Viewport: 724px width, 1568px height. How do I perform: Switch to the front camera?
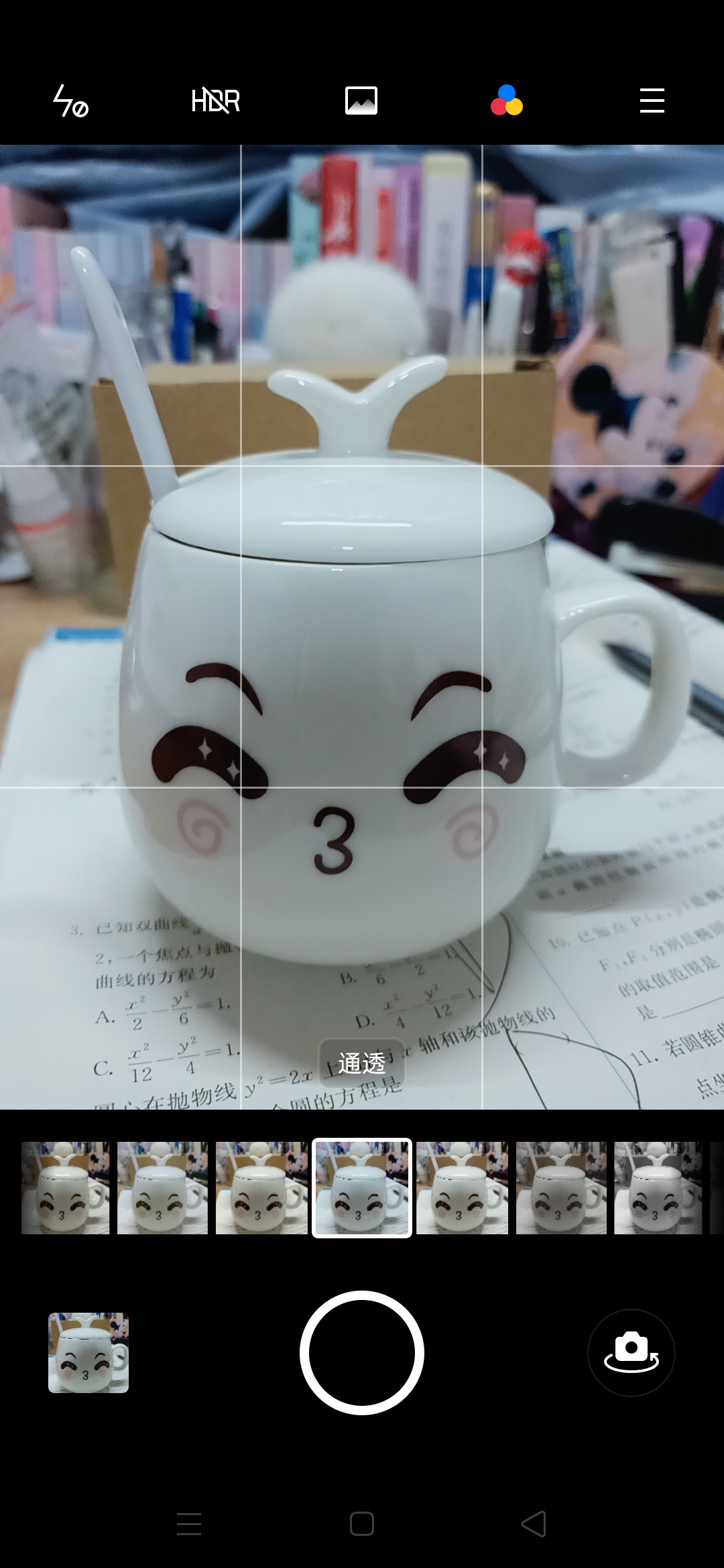point(631,1353)
